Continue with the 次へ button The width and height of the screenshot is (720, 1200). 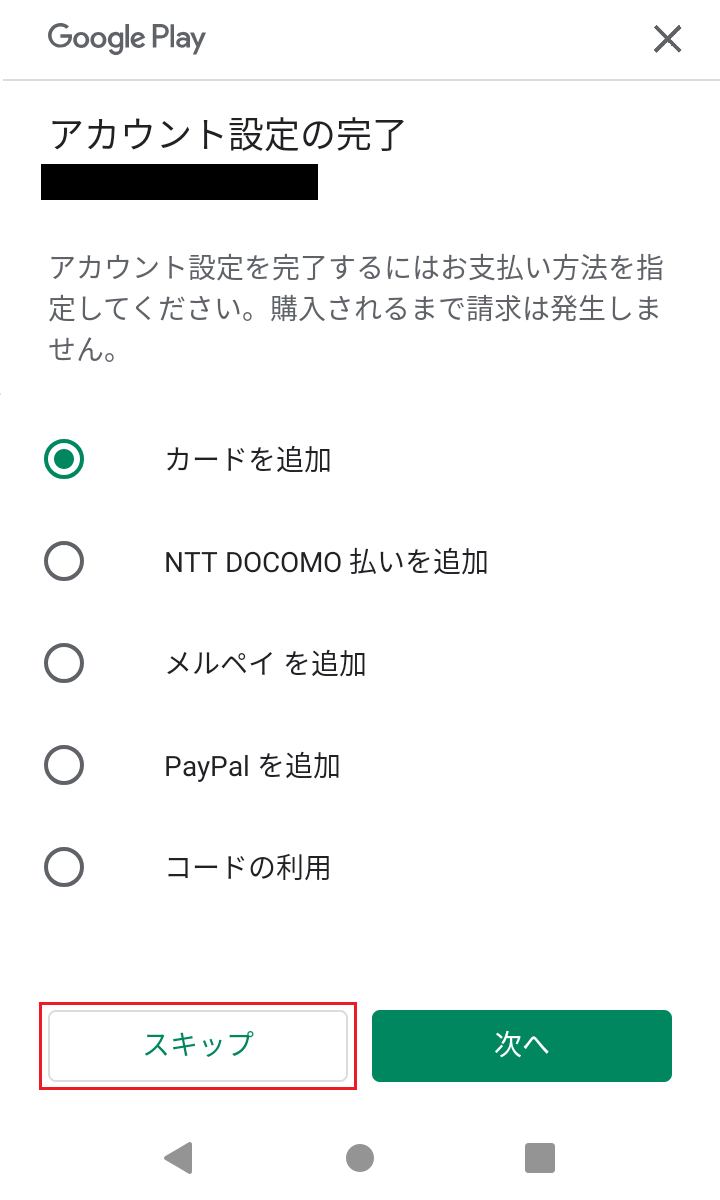[x=521, y=1045]
